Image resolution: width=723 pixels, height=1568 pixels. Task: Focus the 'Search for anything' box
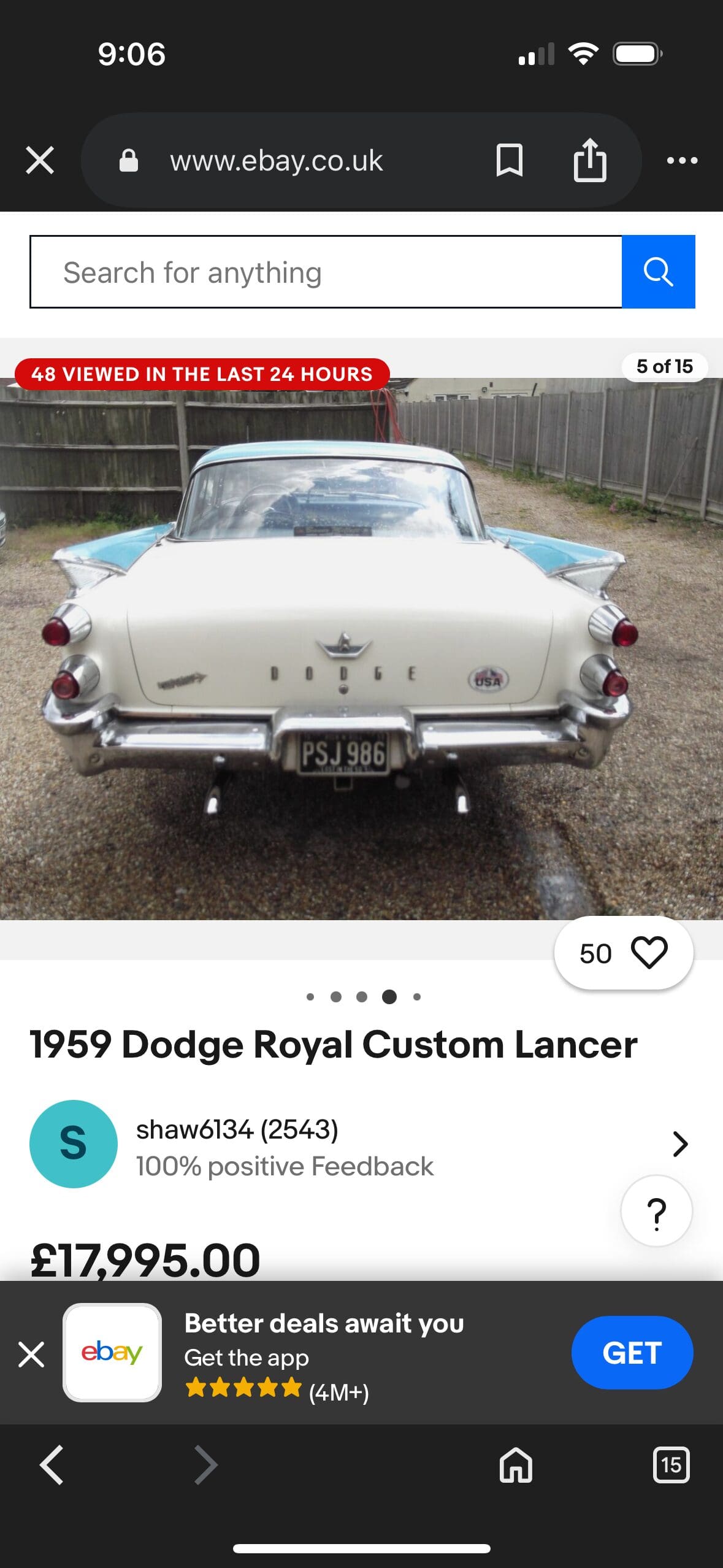pyautogui.click(x=326, y=272)
